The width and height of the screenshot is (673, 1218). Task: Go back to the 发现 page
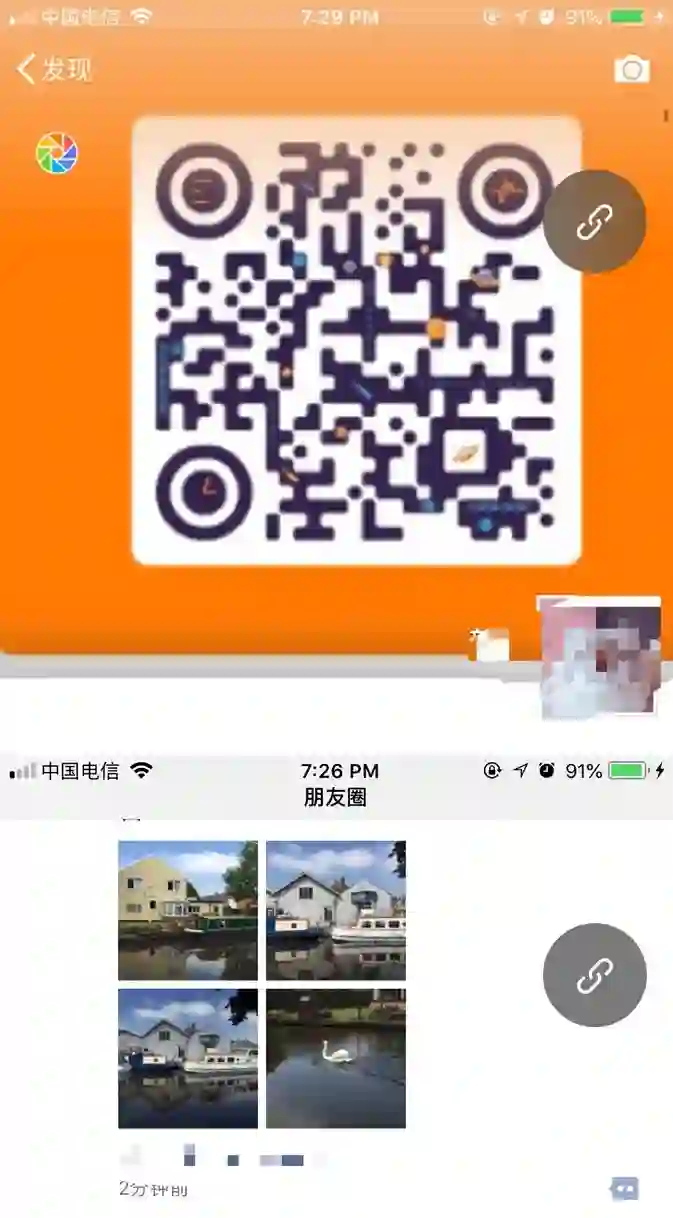click(54, 69)
